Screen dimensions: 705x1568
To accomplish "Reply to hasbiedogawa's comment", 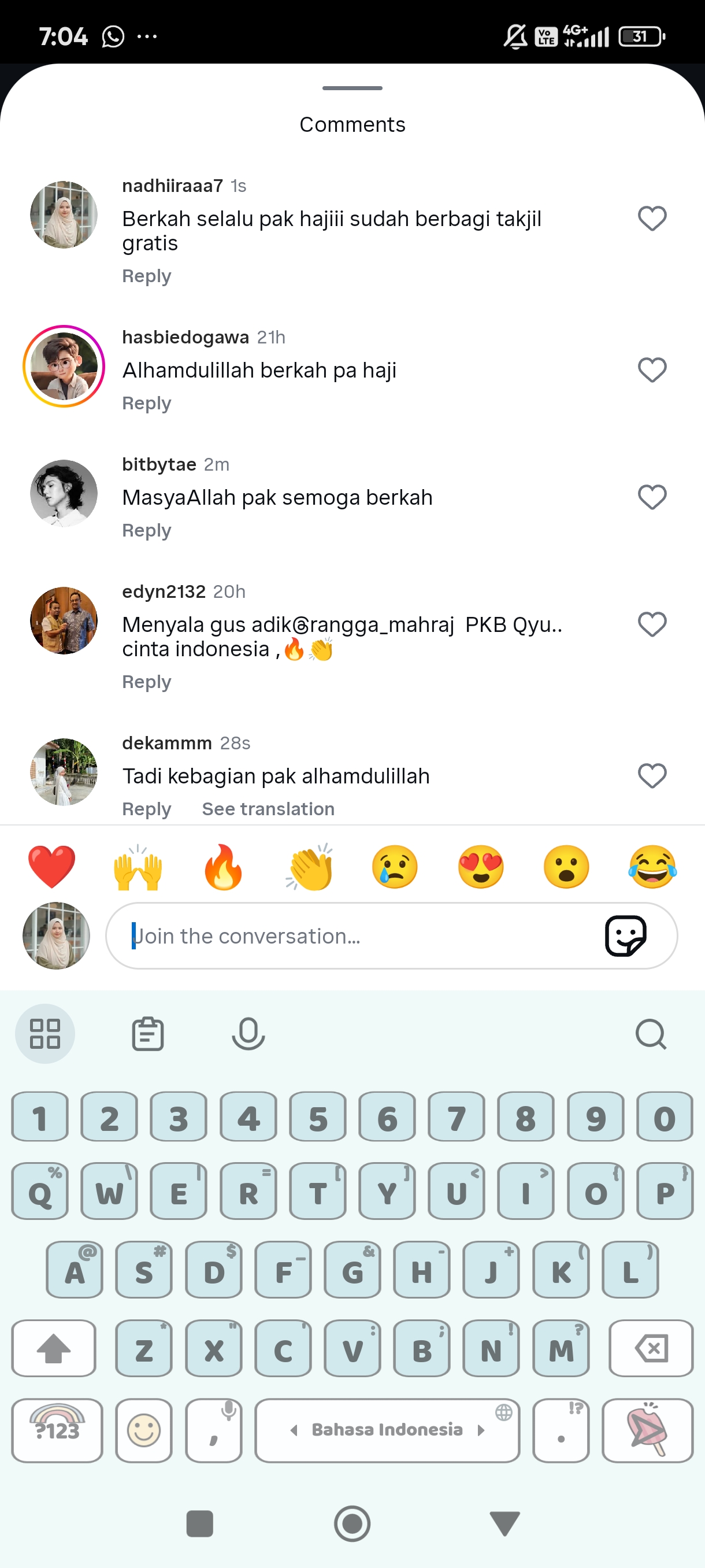I will coord(147,404).
